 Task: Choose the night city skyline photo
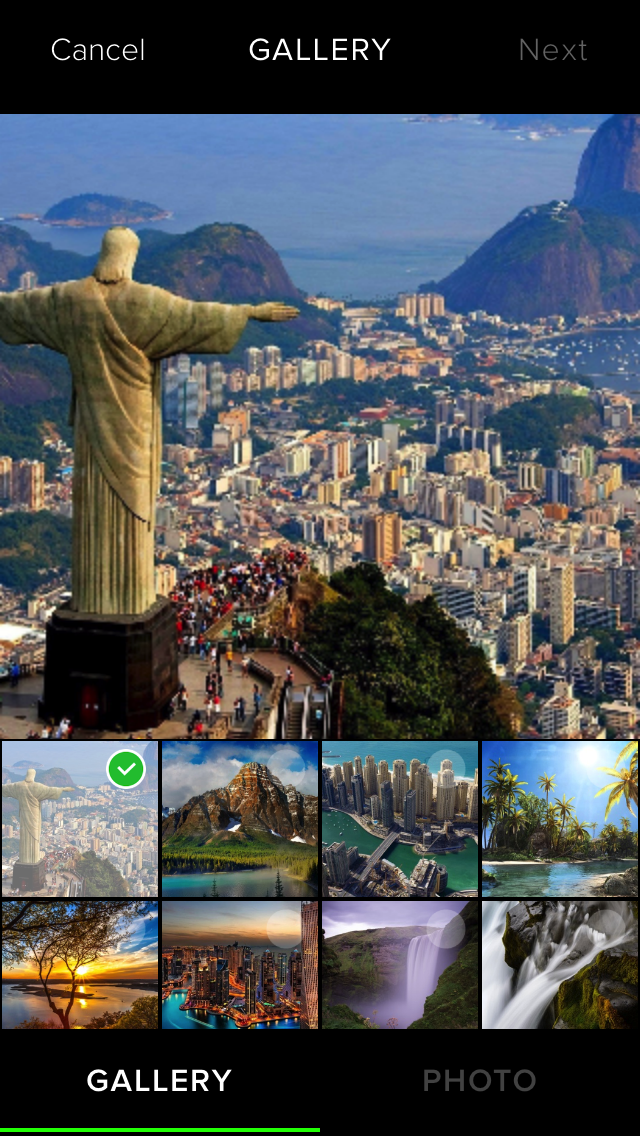point(240,965)
